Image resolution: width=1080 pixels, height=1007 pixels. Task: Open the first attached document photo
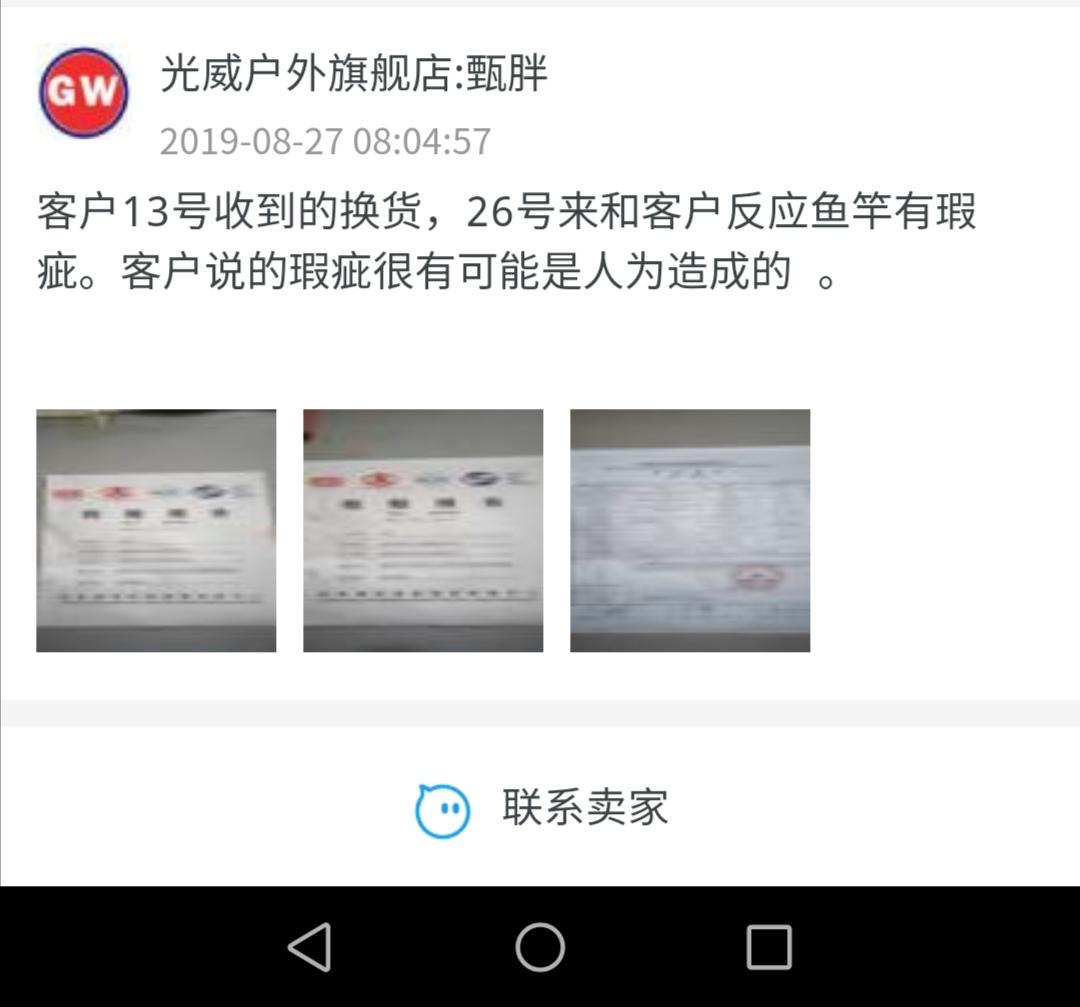point(156,530)
